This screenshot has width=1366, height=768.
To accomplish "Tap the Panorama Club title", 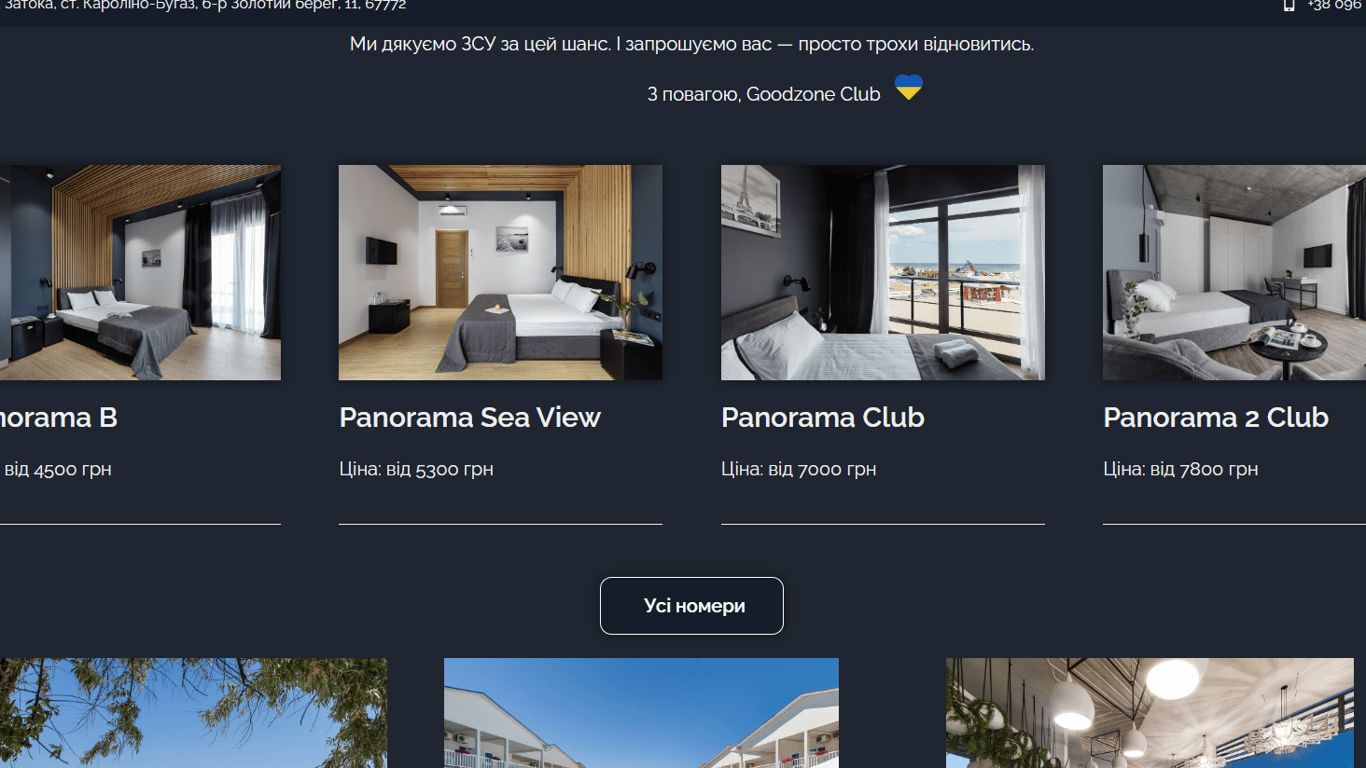I will [822, 417].
